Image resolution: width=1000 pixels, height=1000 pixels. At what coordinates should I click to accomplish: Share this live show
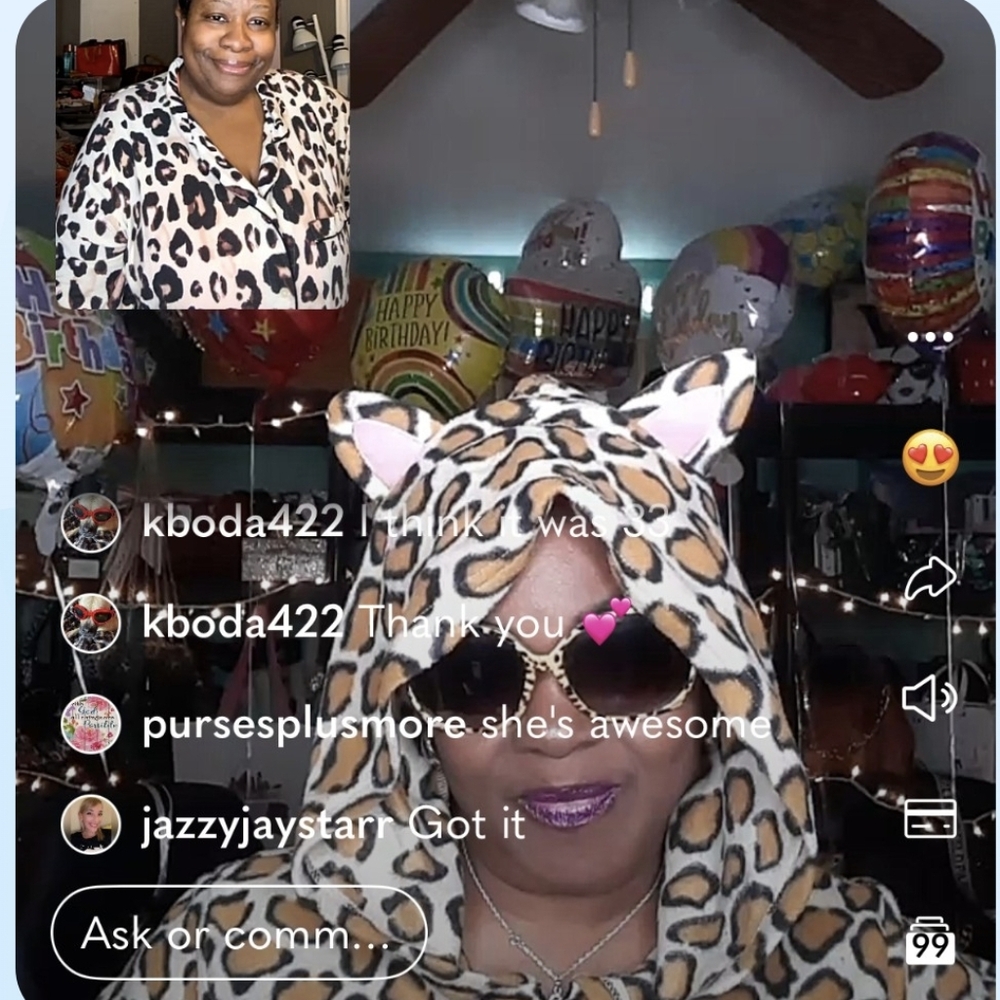(x=930, y=580)
